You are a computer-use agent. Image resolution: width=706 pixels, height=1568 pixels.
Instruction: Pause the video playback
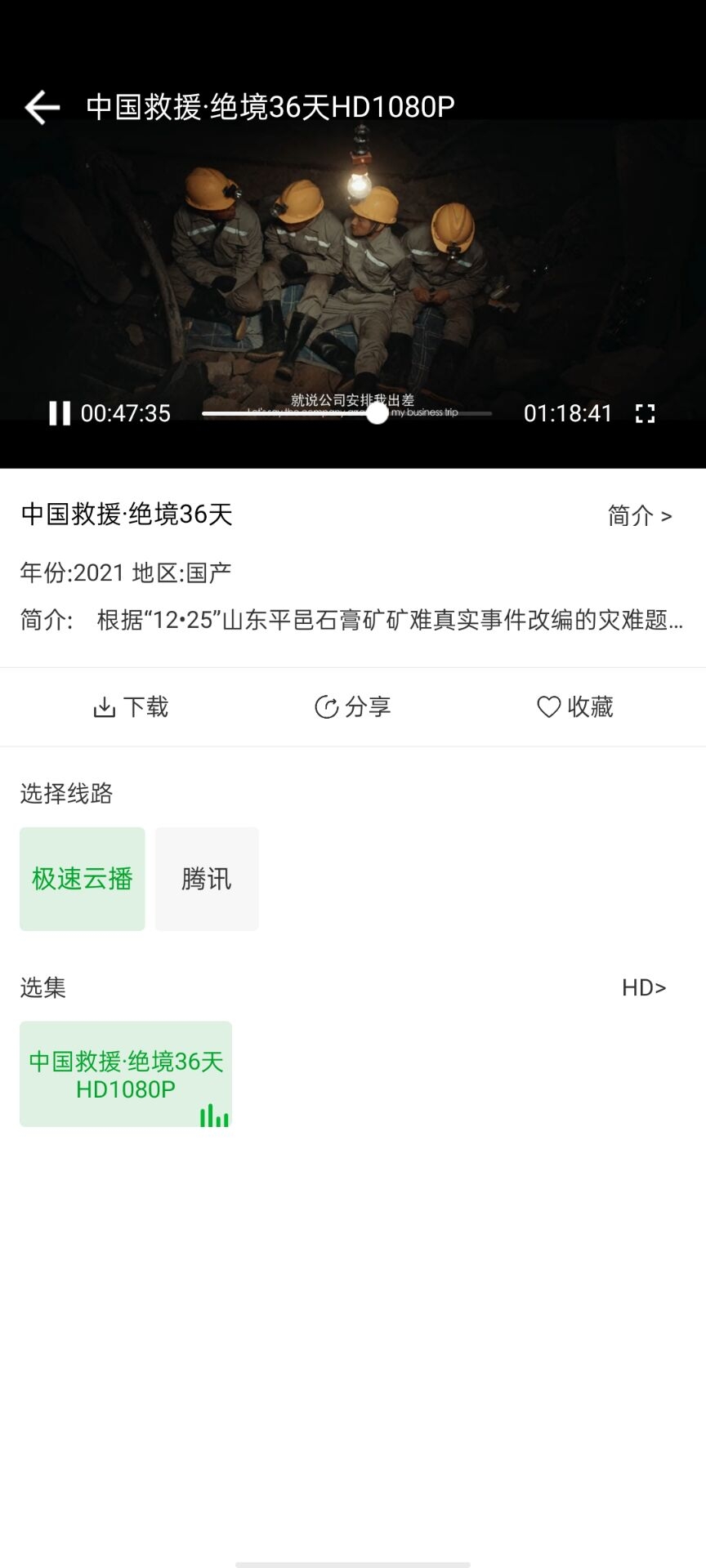click(59, 413)
